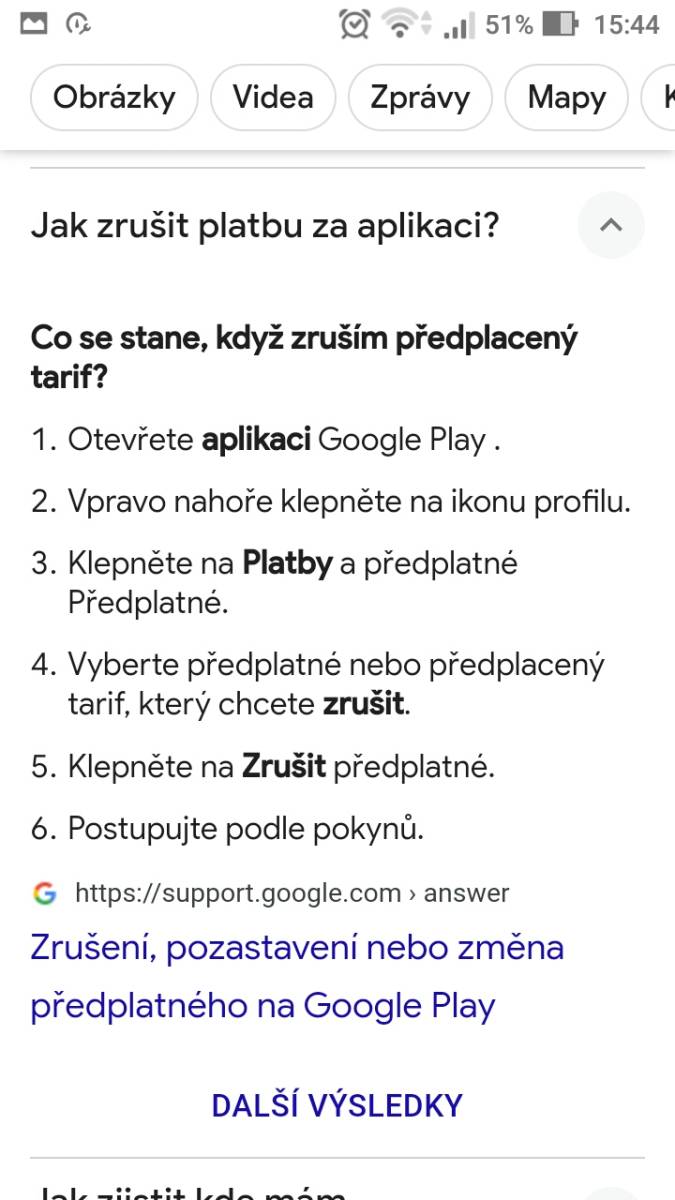
Task: Select the Videa filter chip
Action: click(x=273, y=98)
